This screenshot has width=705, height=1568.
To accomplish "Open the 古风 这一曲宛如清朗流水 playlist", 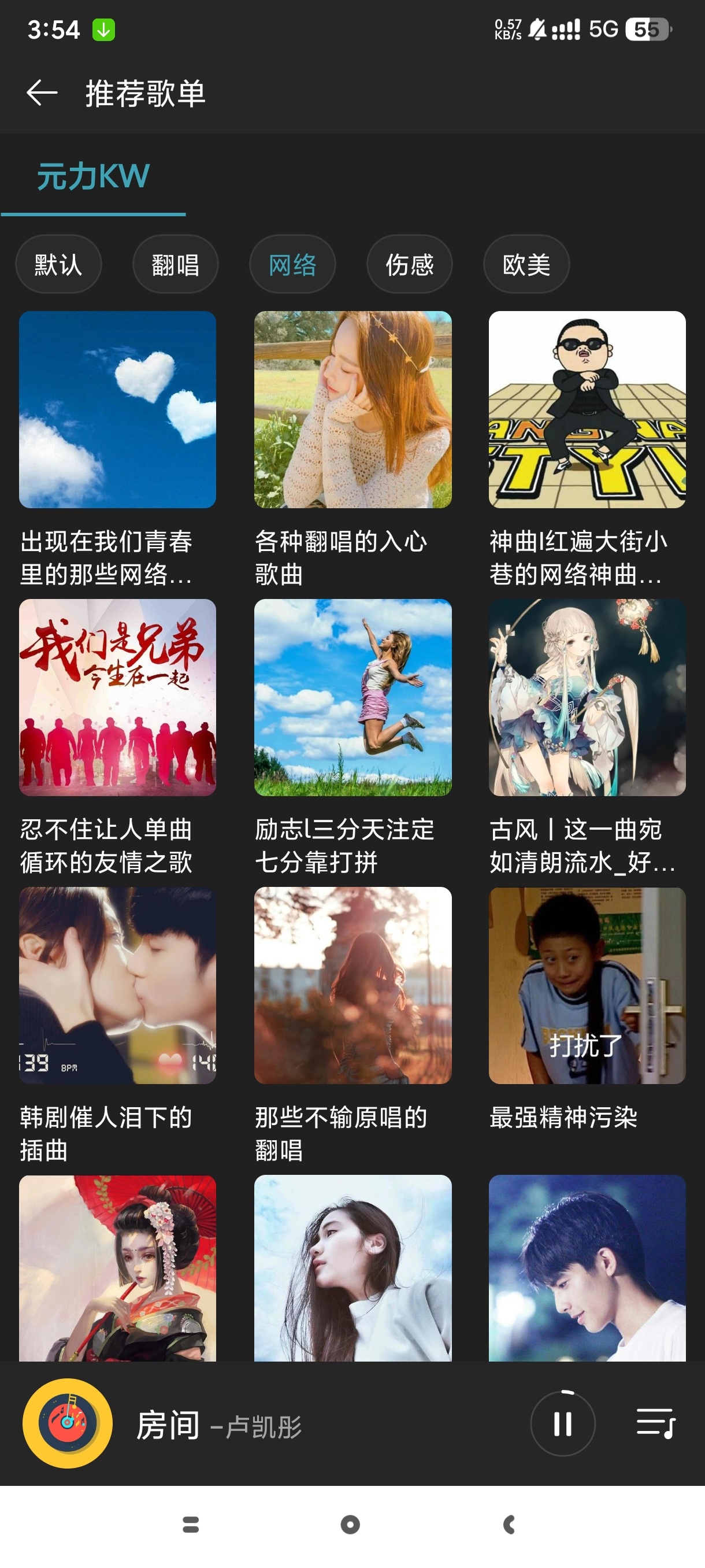I will point(587,698).
